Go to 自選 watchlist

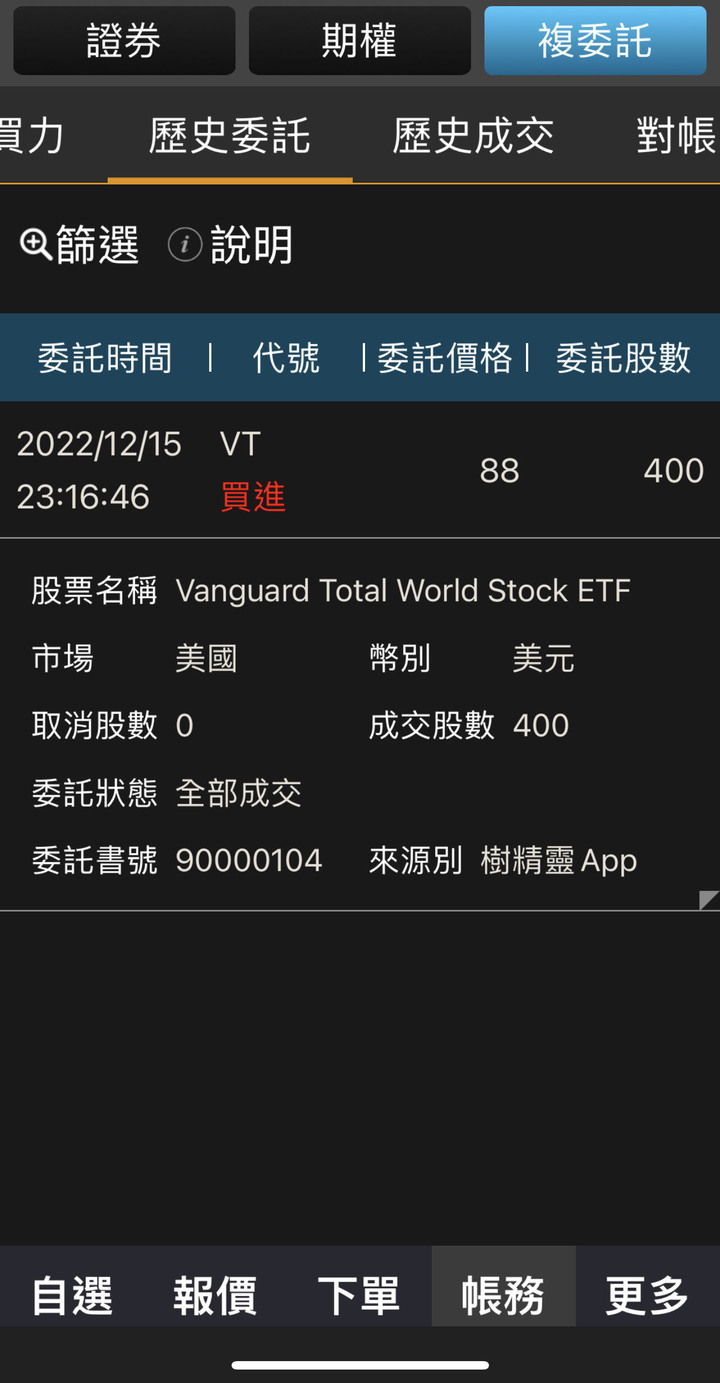72,1296
